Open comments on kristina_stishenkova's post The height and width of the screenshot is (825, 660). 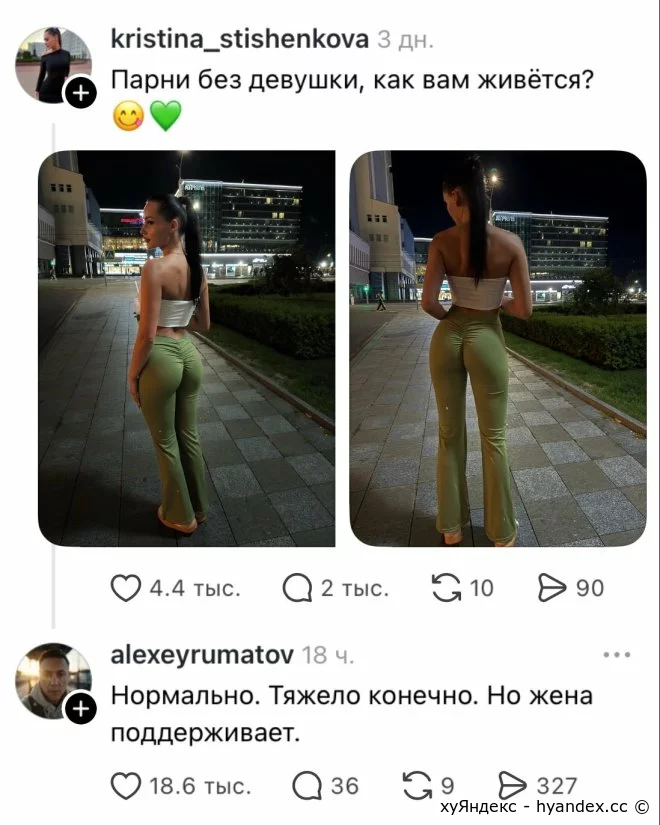297,588
